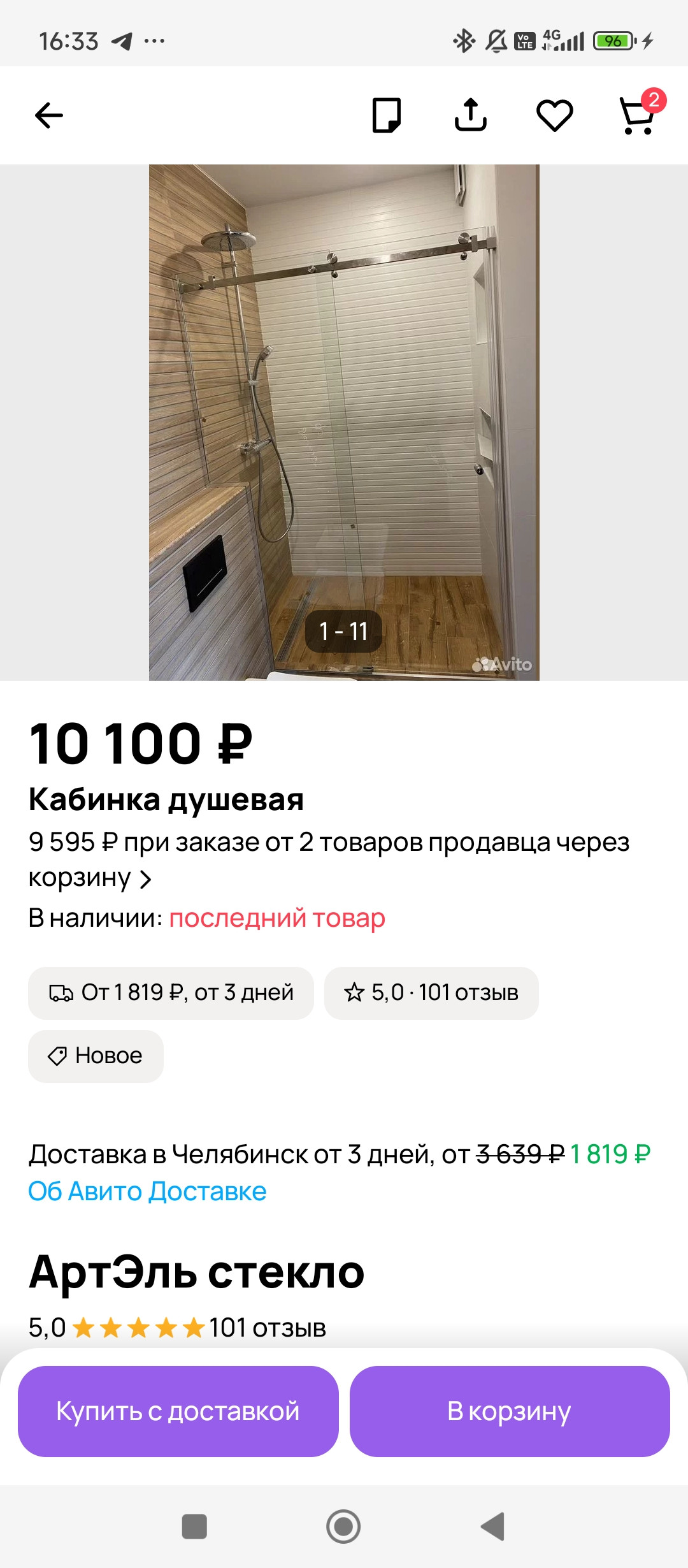Go to the system home screen
Viewport: 688px width, 1568px height.
[343, 1527]
